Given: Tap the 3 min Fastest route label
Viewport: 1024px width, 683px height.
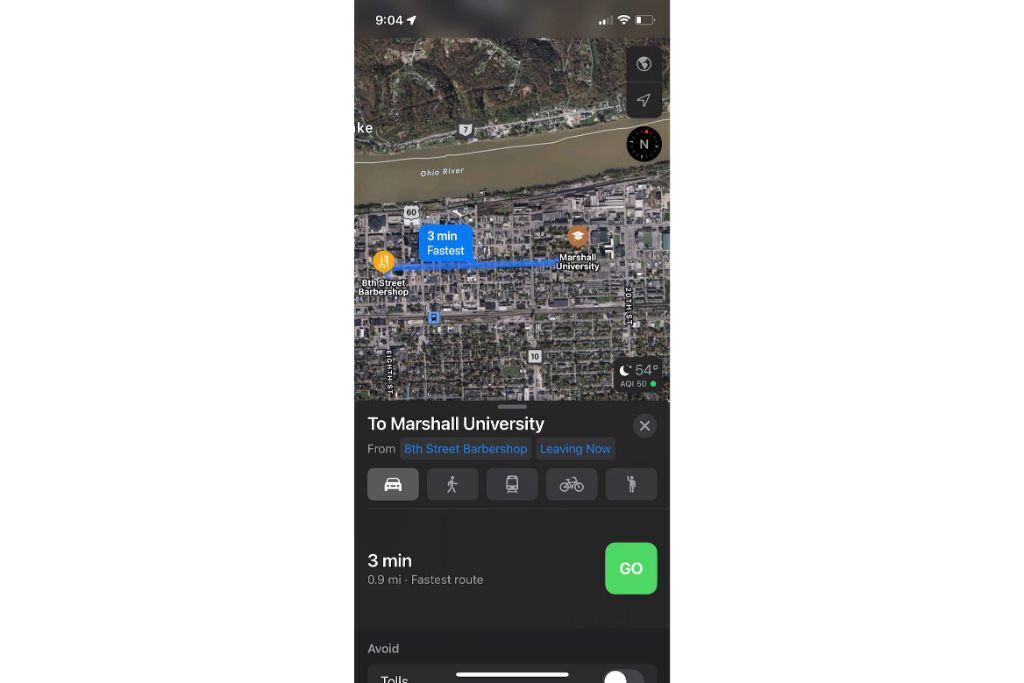Looking at the screenshot, I should point(446,243).
